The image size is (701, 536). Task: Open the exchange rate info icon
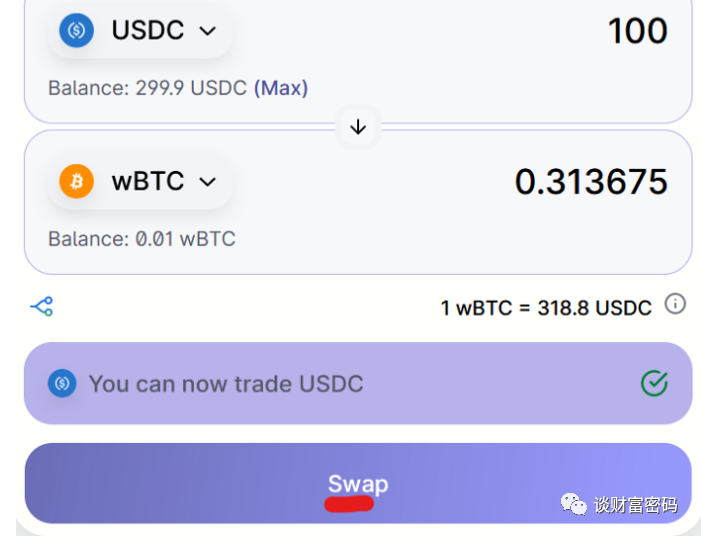coord(676,304)
